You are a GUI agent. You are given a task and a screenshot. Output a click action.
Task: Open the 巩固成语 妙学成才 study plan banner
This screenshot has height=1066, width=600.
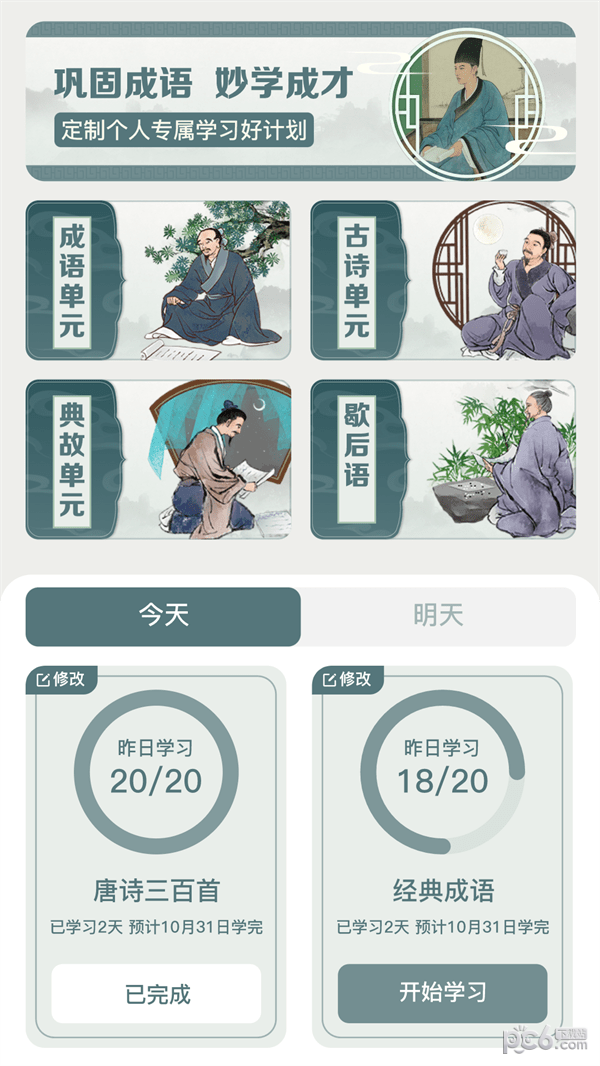(x=300, y=101)
